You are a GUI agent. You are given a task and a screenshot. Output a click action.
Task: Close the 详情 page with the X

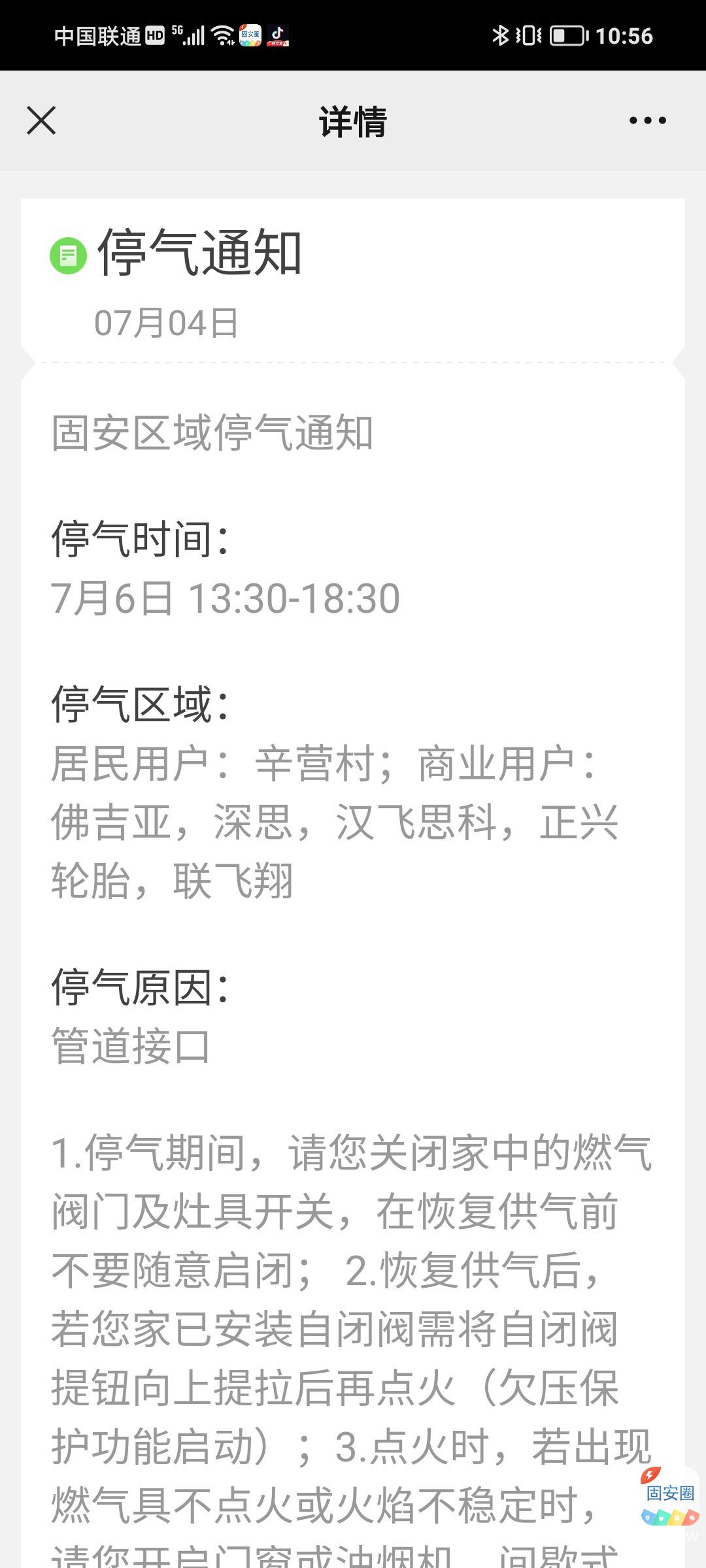(x=41, y=121)
